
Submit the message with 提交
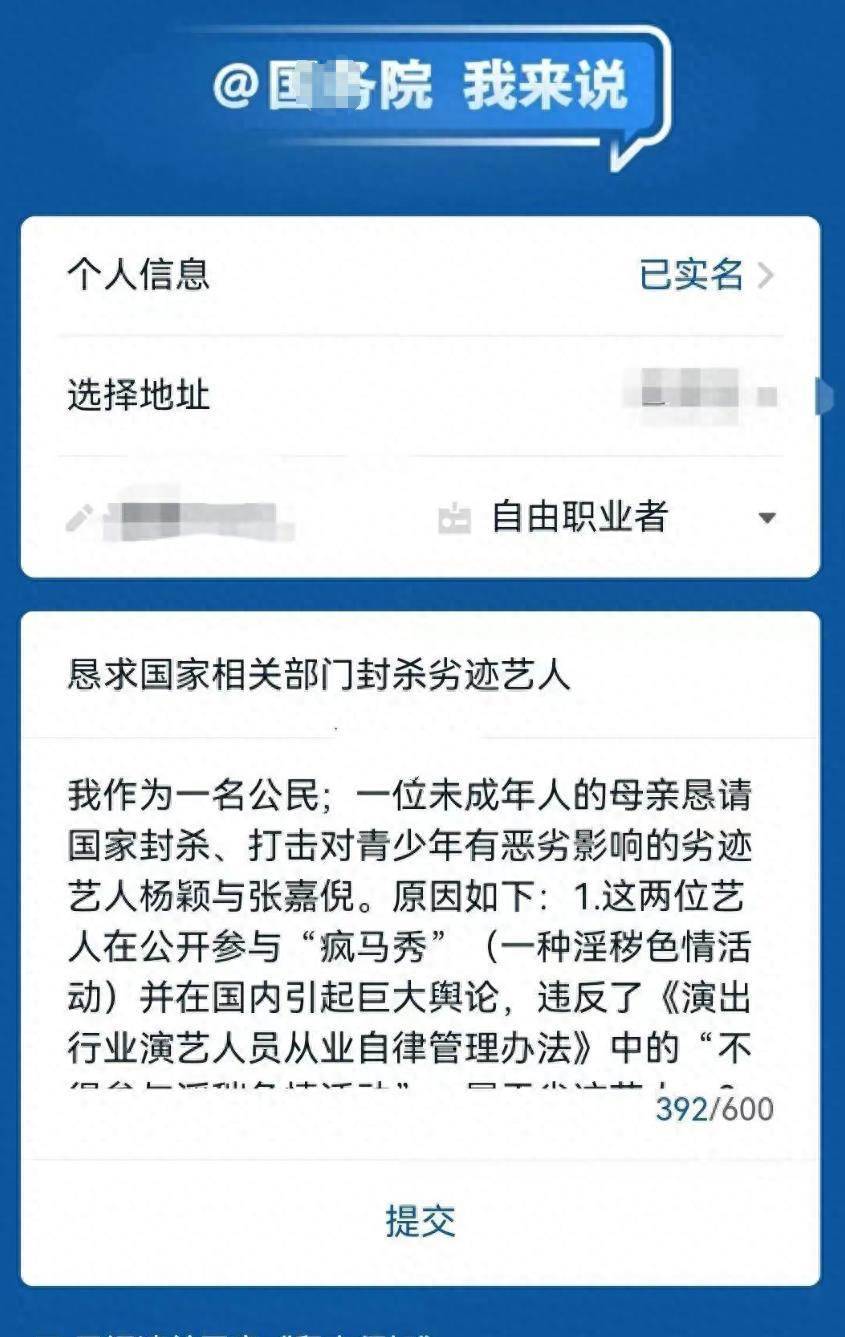pyautogui.click(x=420, y=1222)
